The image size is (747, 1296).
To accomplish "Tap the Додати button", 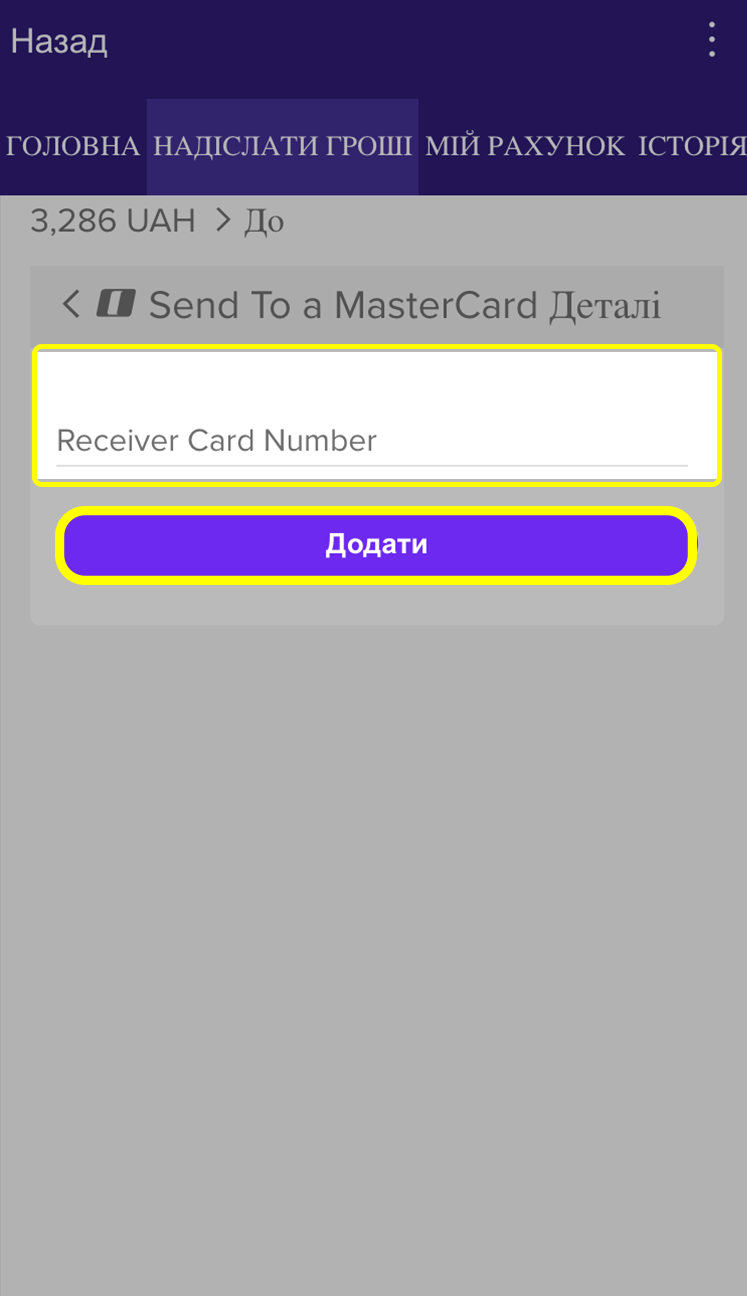I will click(x=376, y=545).
